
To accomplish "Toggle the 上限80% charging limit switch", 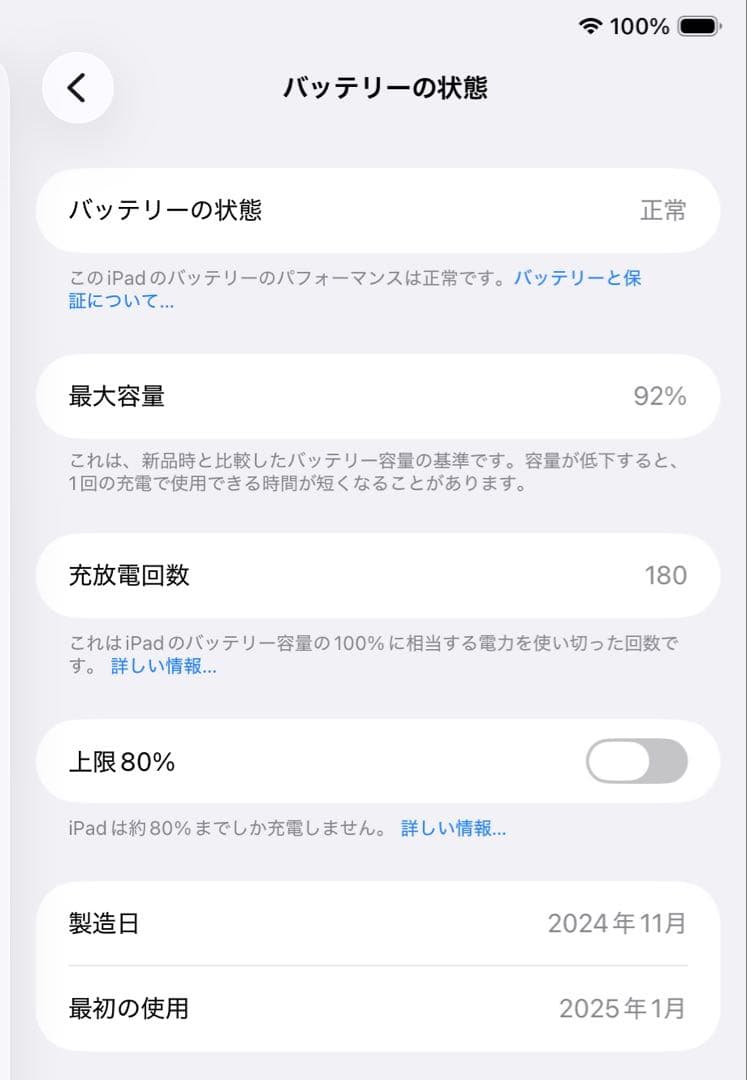I will [x=637, y=761].
